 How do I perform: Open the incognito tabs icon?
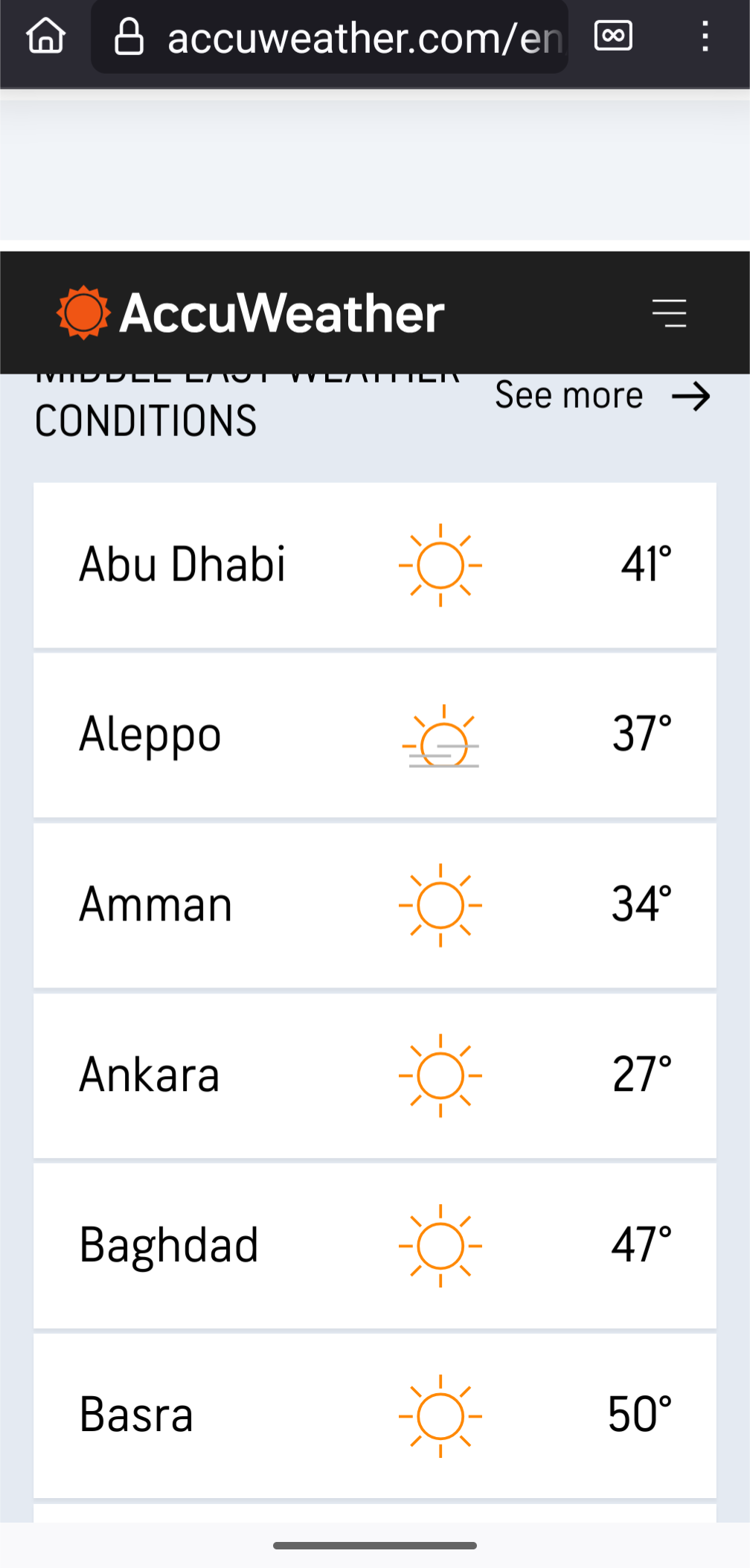click(614, 36)
